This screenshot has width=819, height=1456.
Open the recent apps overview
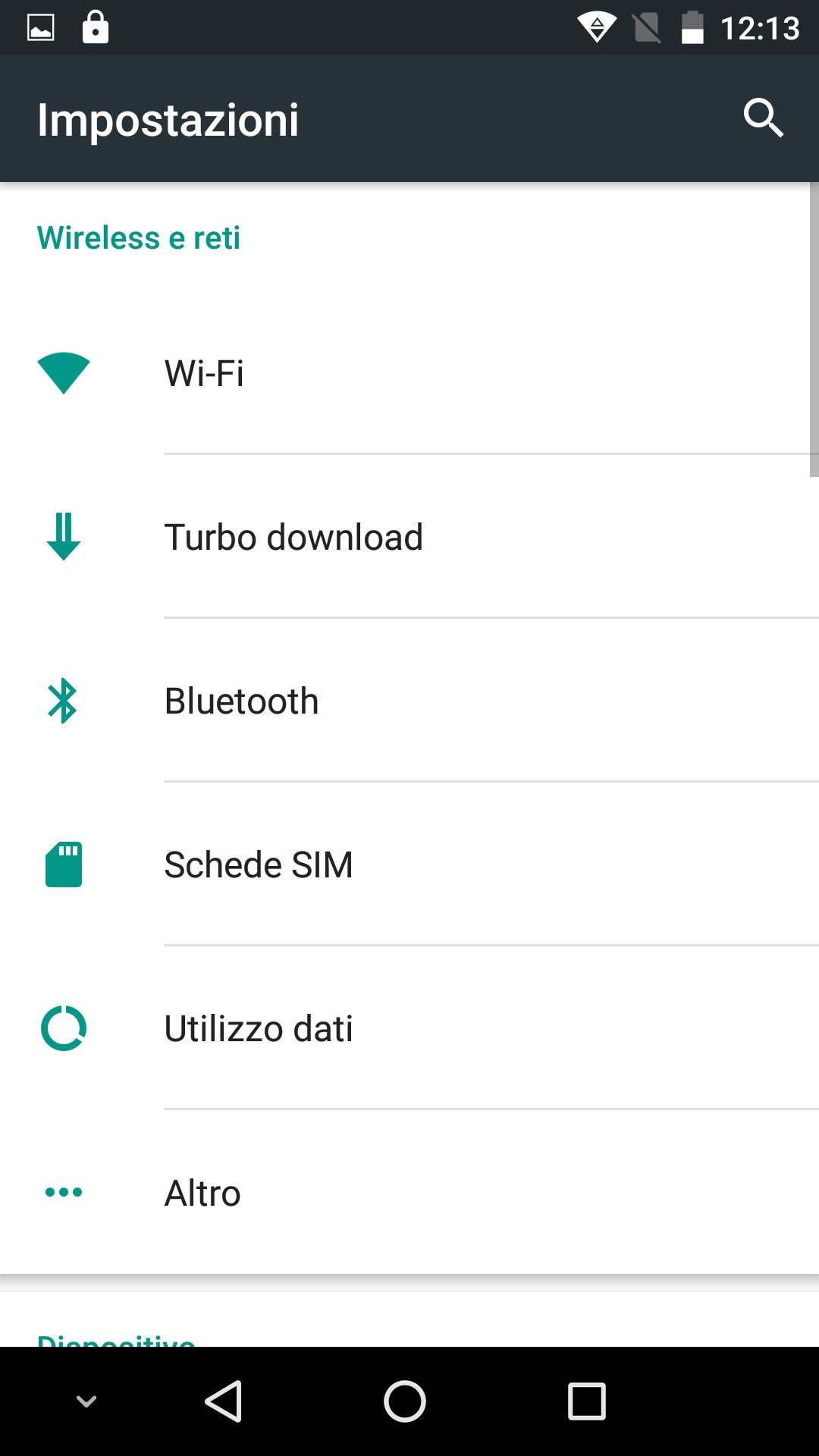(x=586, y=1401)
